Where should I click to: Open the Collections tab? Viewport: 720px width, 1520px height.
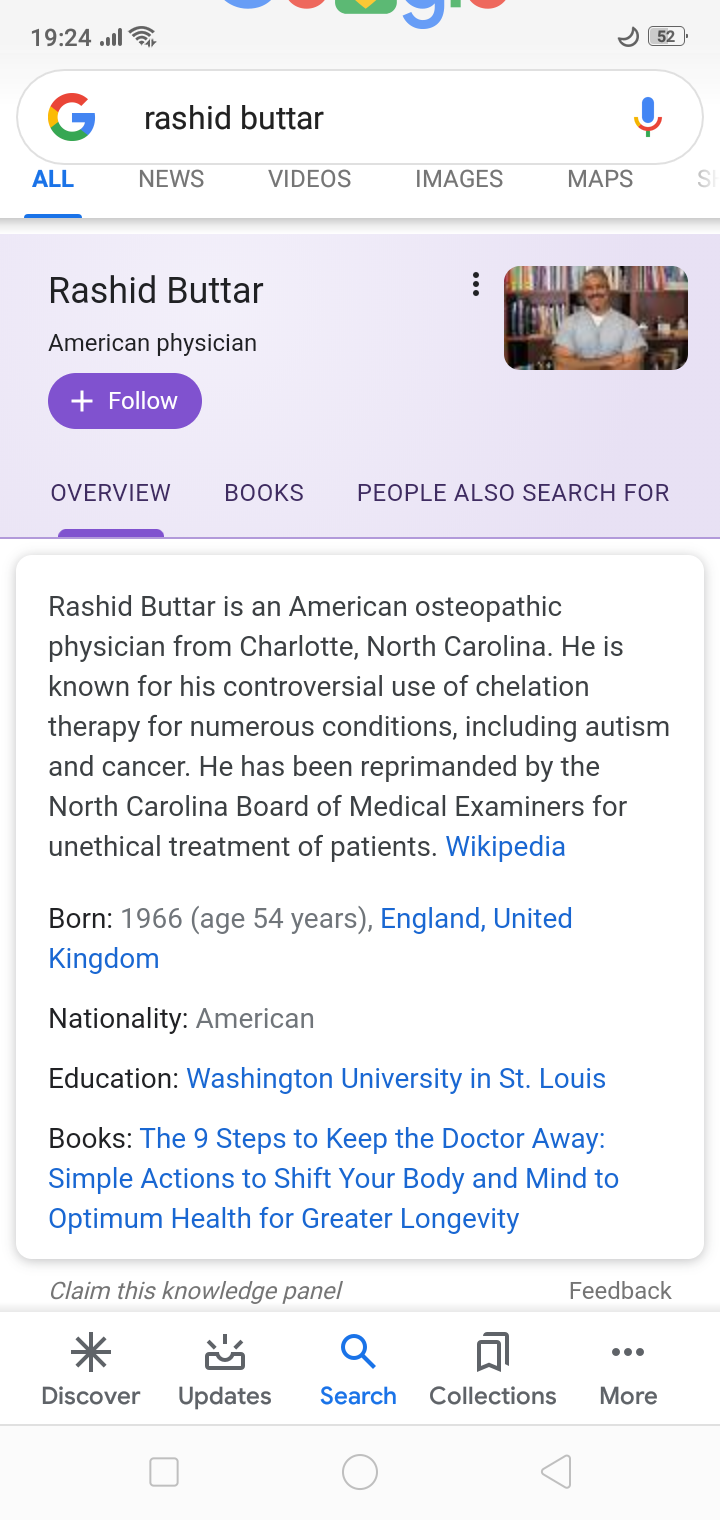coord(493,1370)
